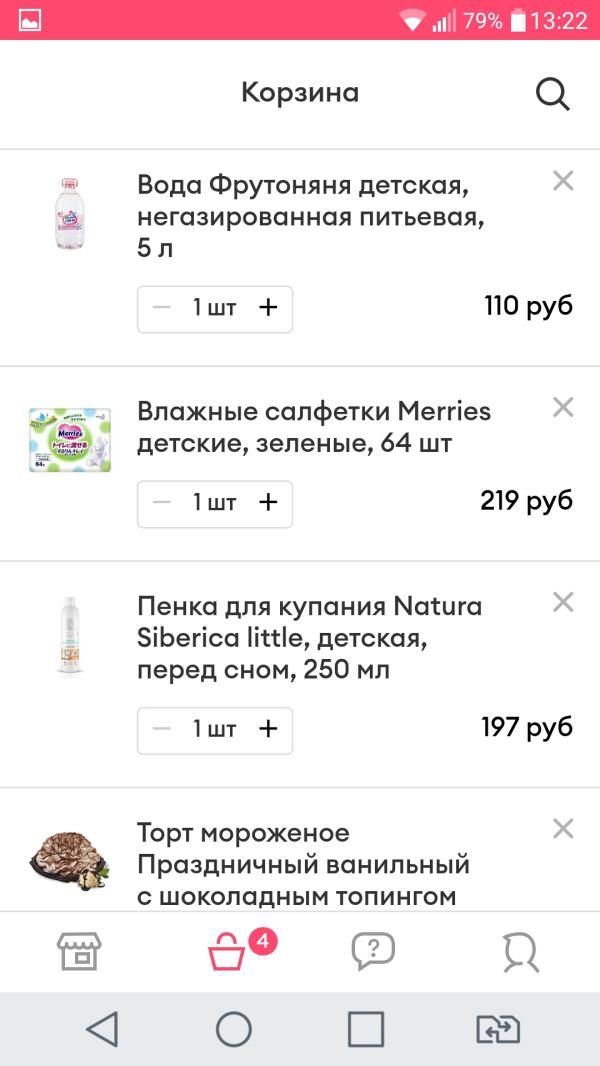View the Merries wet wipes product
This screenshot has height=1066, width=600.
coord(70,440)
